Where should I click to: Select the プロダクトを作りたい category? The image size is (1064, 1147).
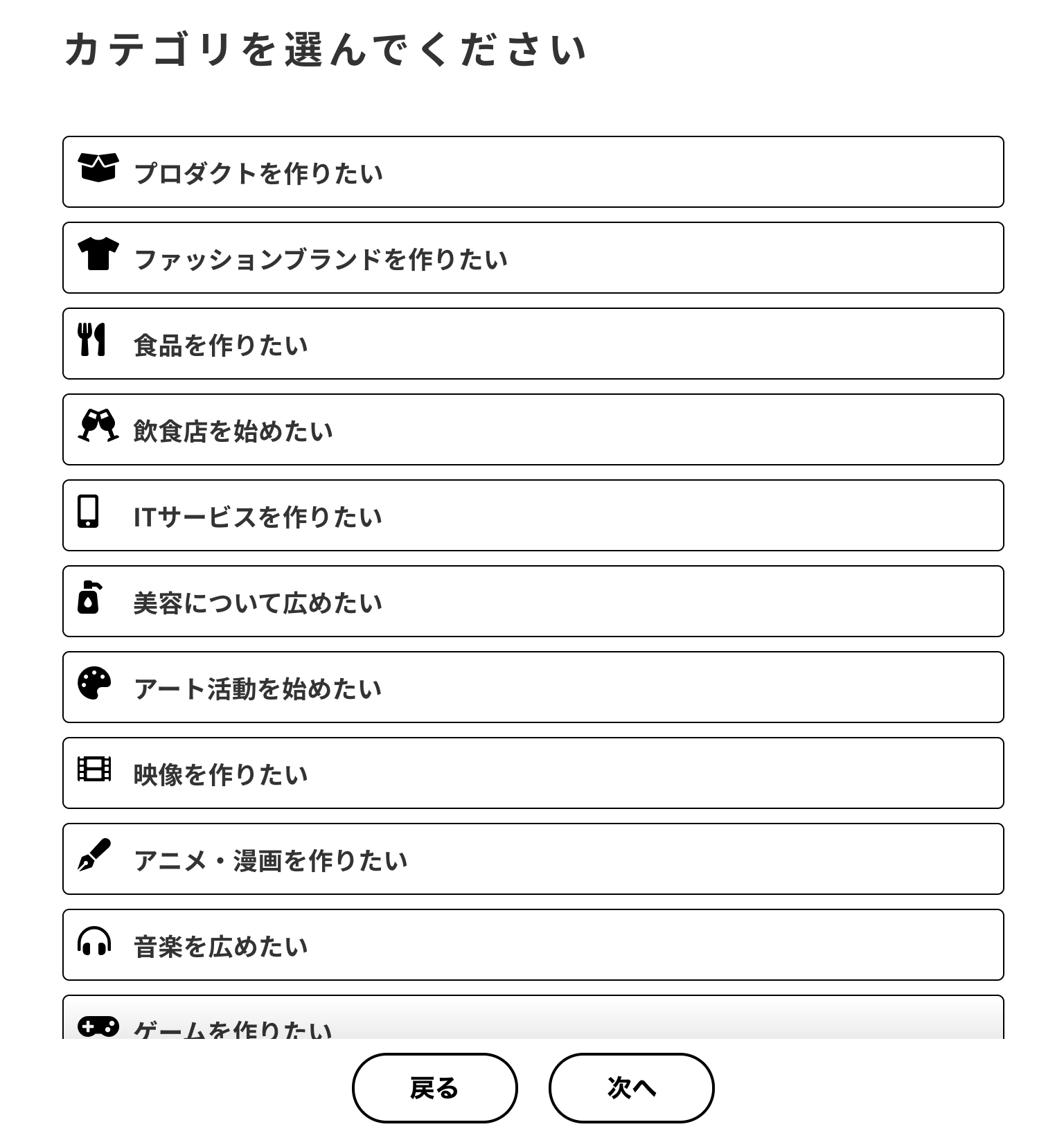(x=532, y=172)
